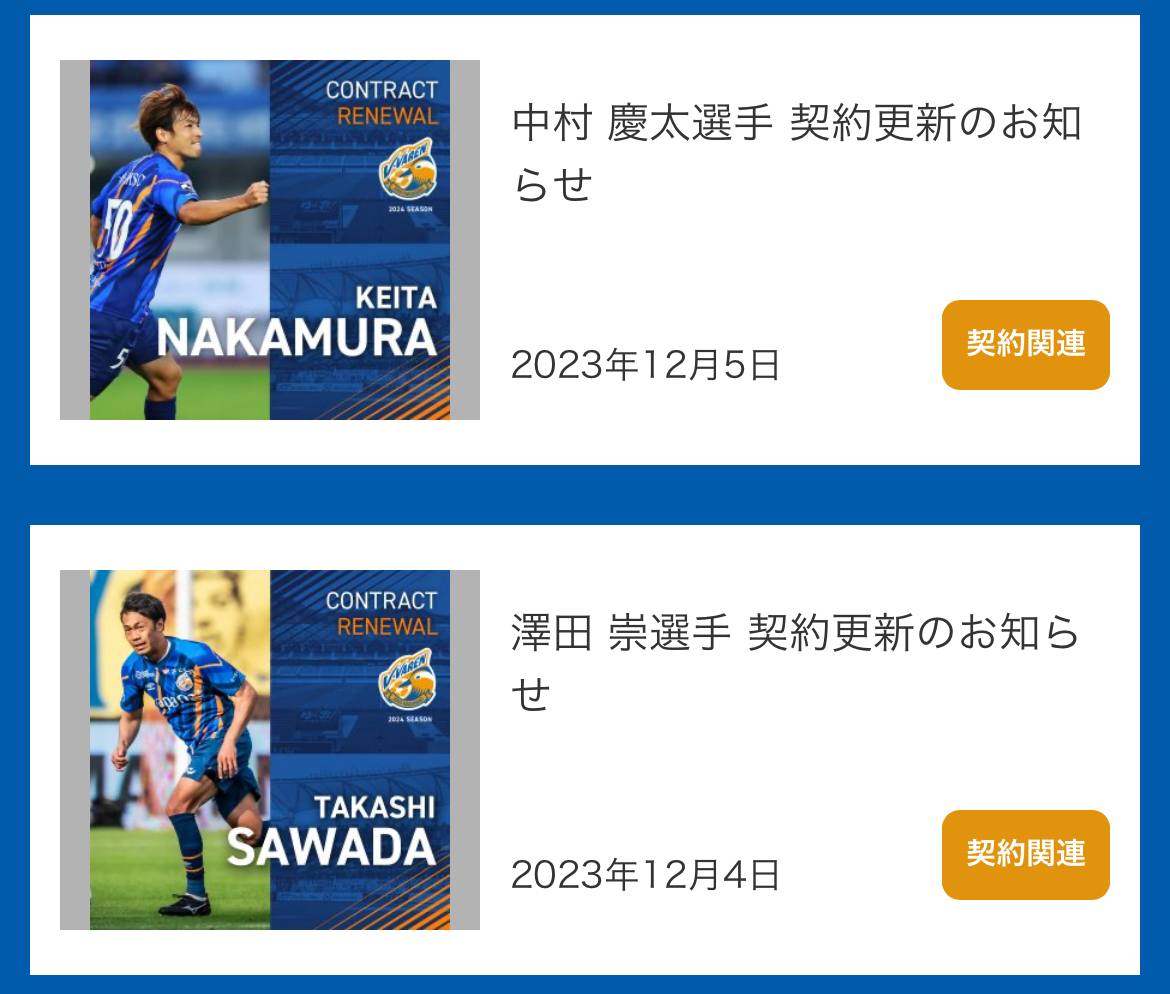The height and width of the screenshot is (994, 1170).
Task: Open Keita Nakamura contract renewal article
Action: click(797, 153)
